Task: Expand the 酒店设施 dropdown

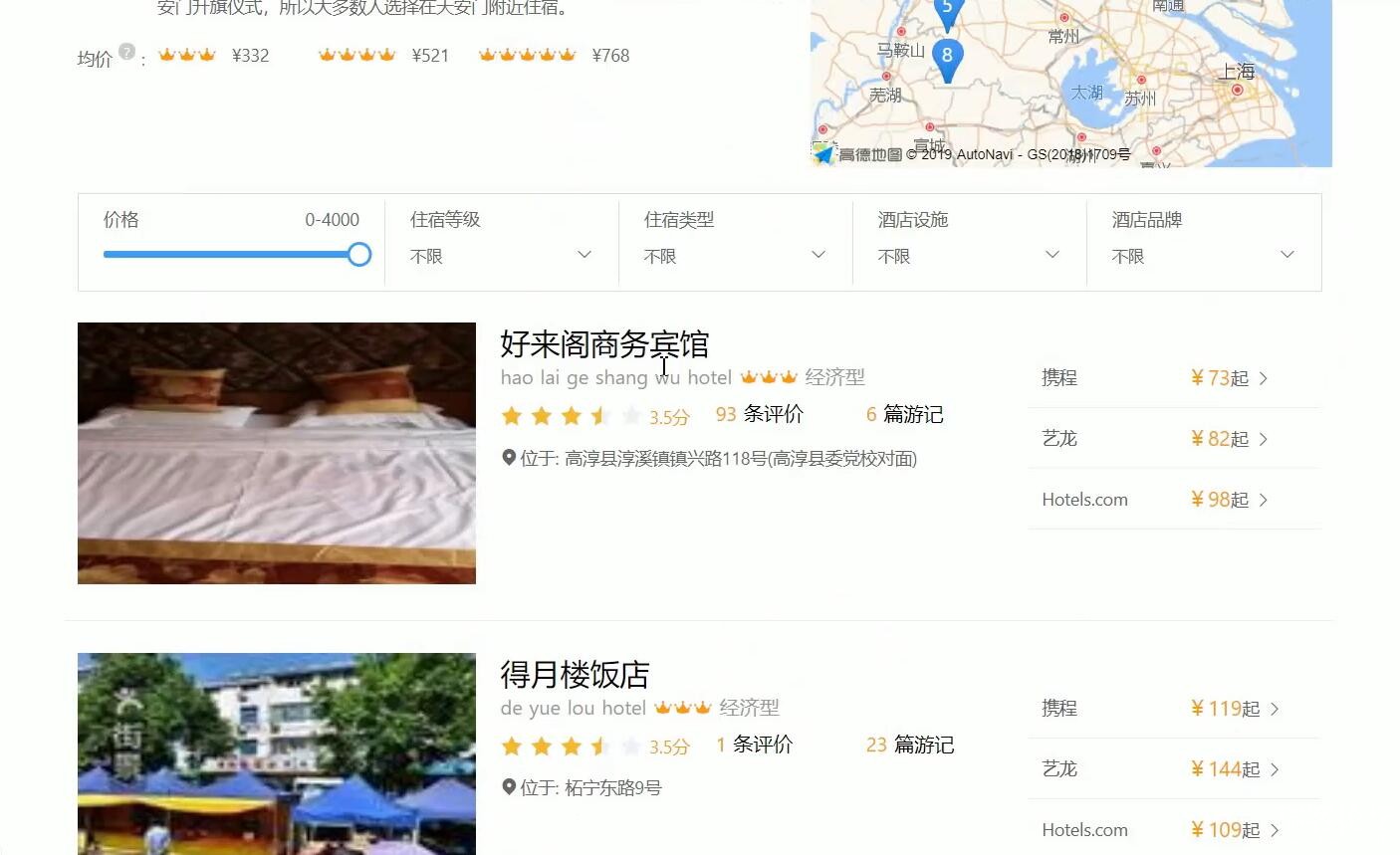Action: click(969, 255)
